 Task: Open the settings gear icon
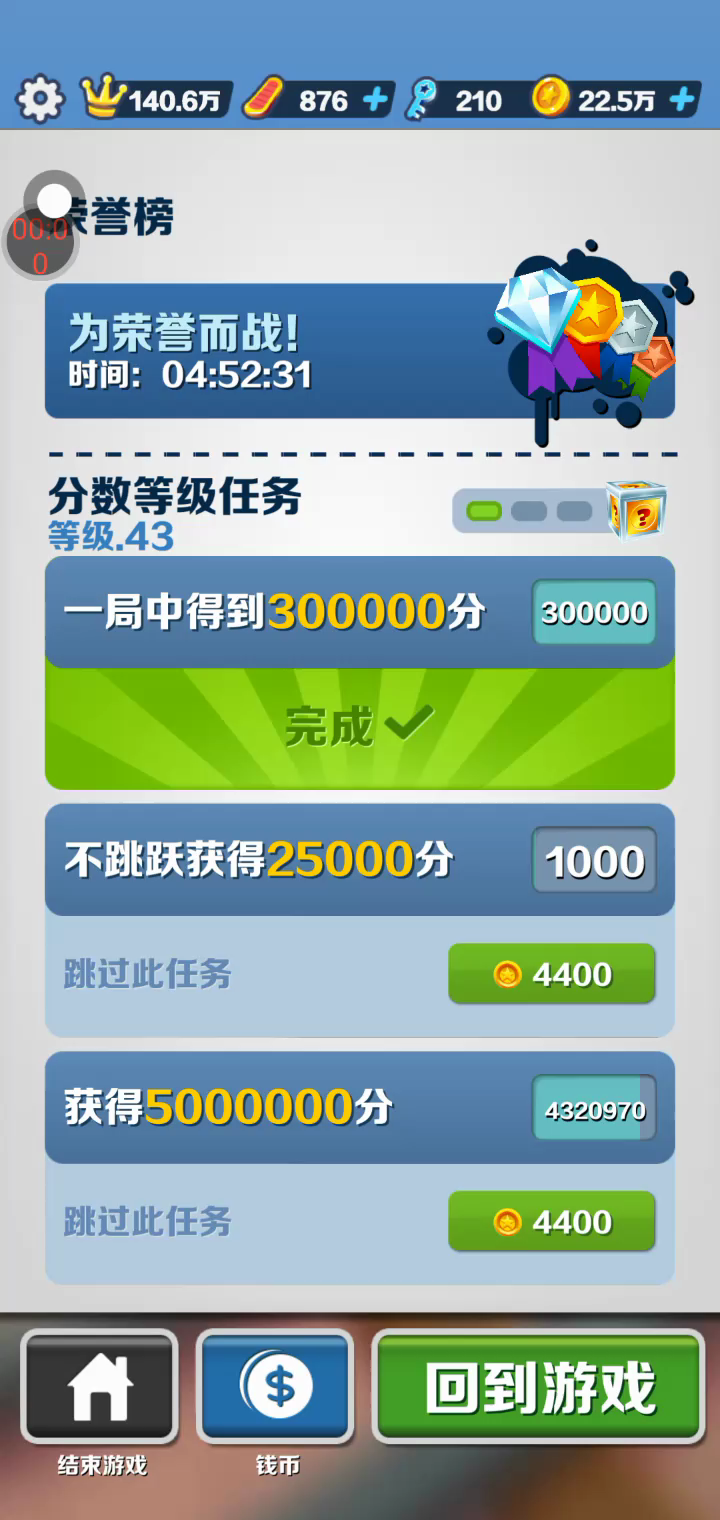click(40, 100)
